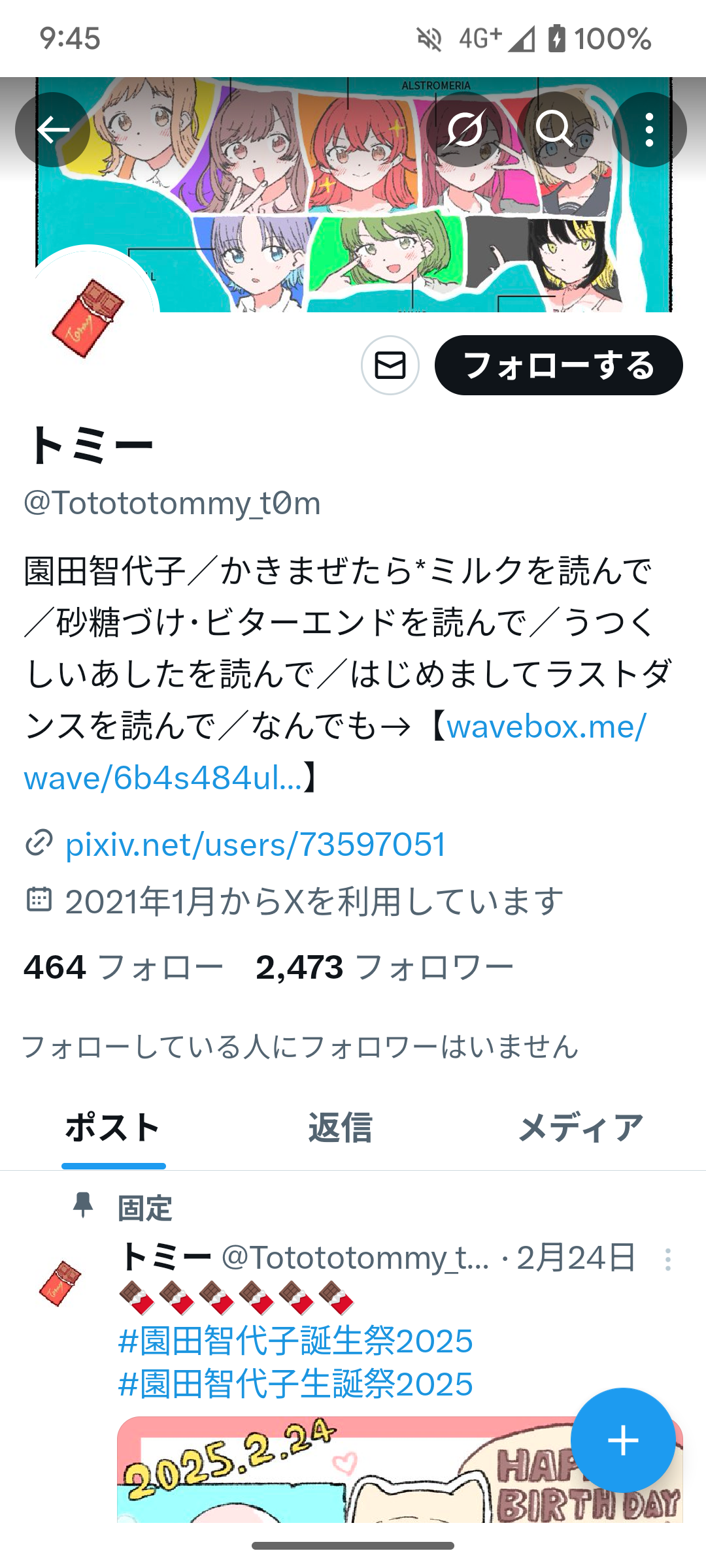Tap the Grok slash icon on header
The width and height of the screenshot is (706, 1568).
click(465, 130)
